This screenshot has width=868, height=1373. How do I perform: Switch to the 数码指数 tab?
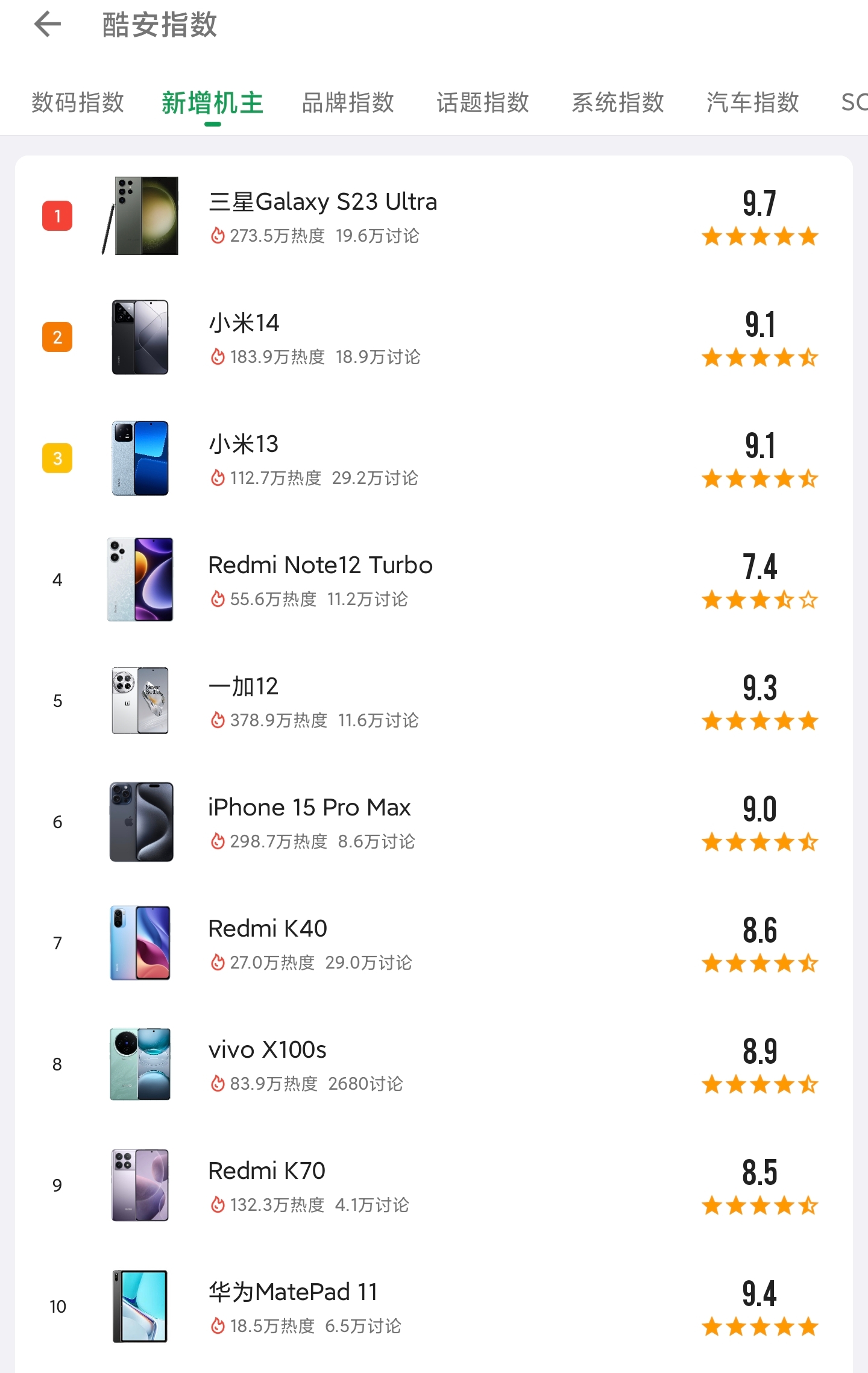(x=78, y=102)
